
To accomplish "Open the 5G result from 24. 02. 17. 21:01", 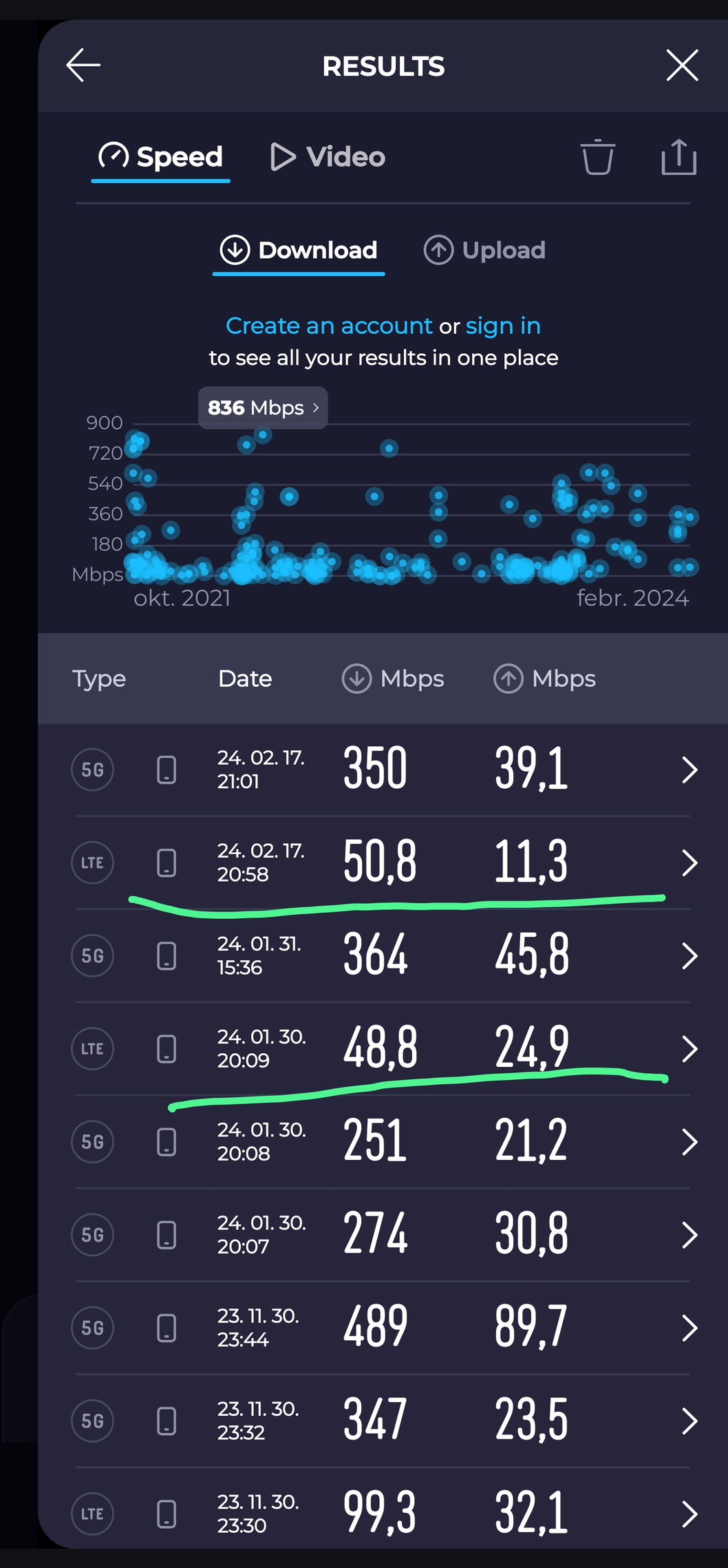I will coord(383,770).
